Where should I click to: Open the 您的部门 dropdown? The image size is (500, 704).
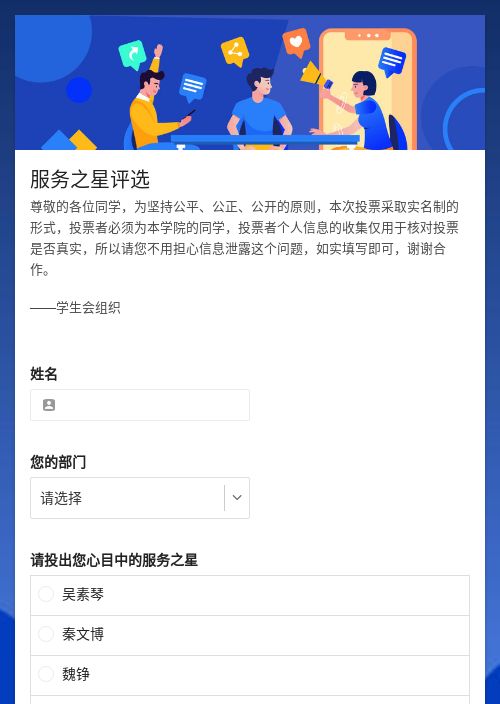click(140, 498)
